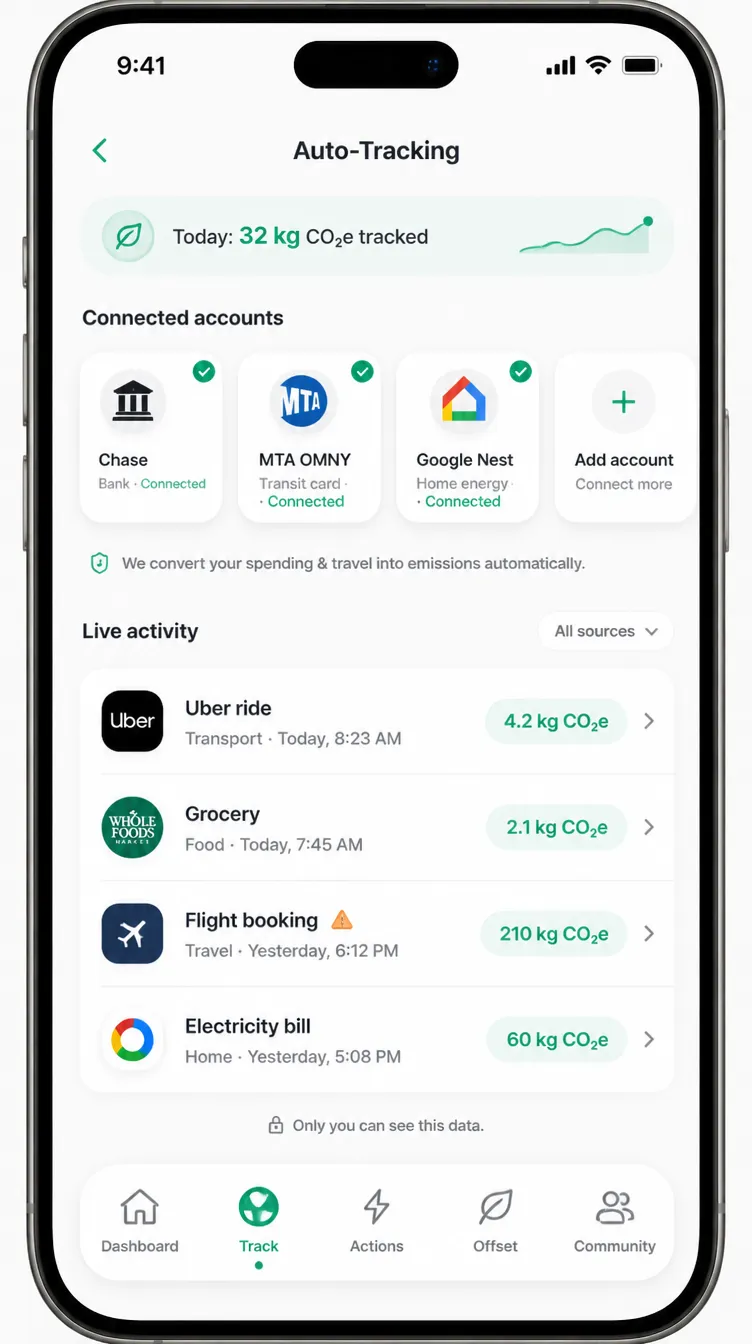Open the Grocery activity entry
752x1344 pixels.
coord(377,827)
